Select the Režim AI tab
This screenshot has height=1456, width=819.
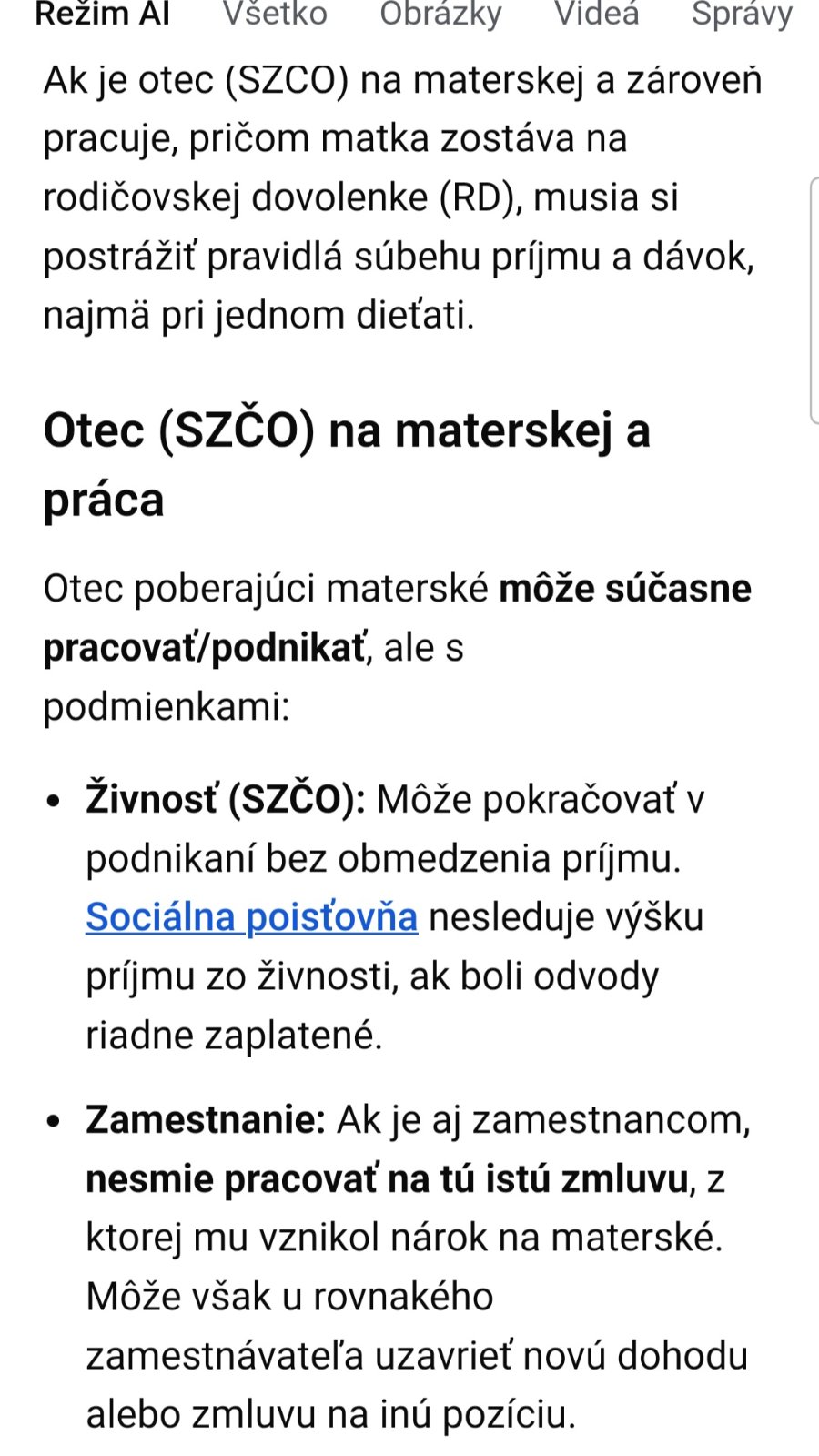point(103,15)
